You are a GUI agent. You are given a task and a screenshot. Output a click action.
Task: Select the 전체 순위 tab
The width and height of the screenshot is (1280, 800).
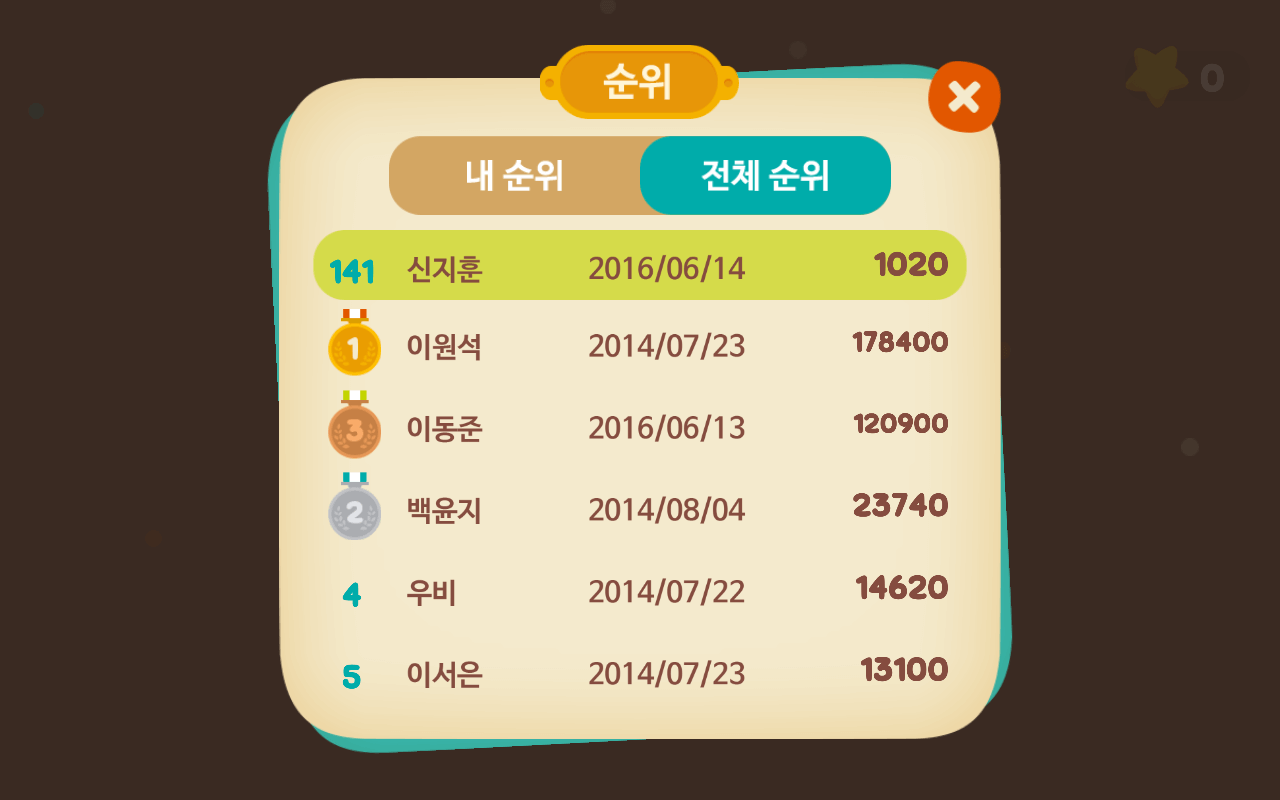765,176
